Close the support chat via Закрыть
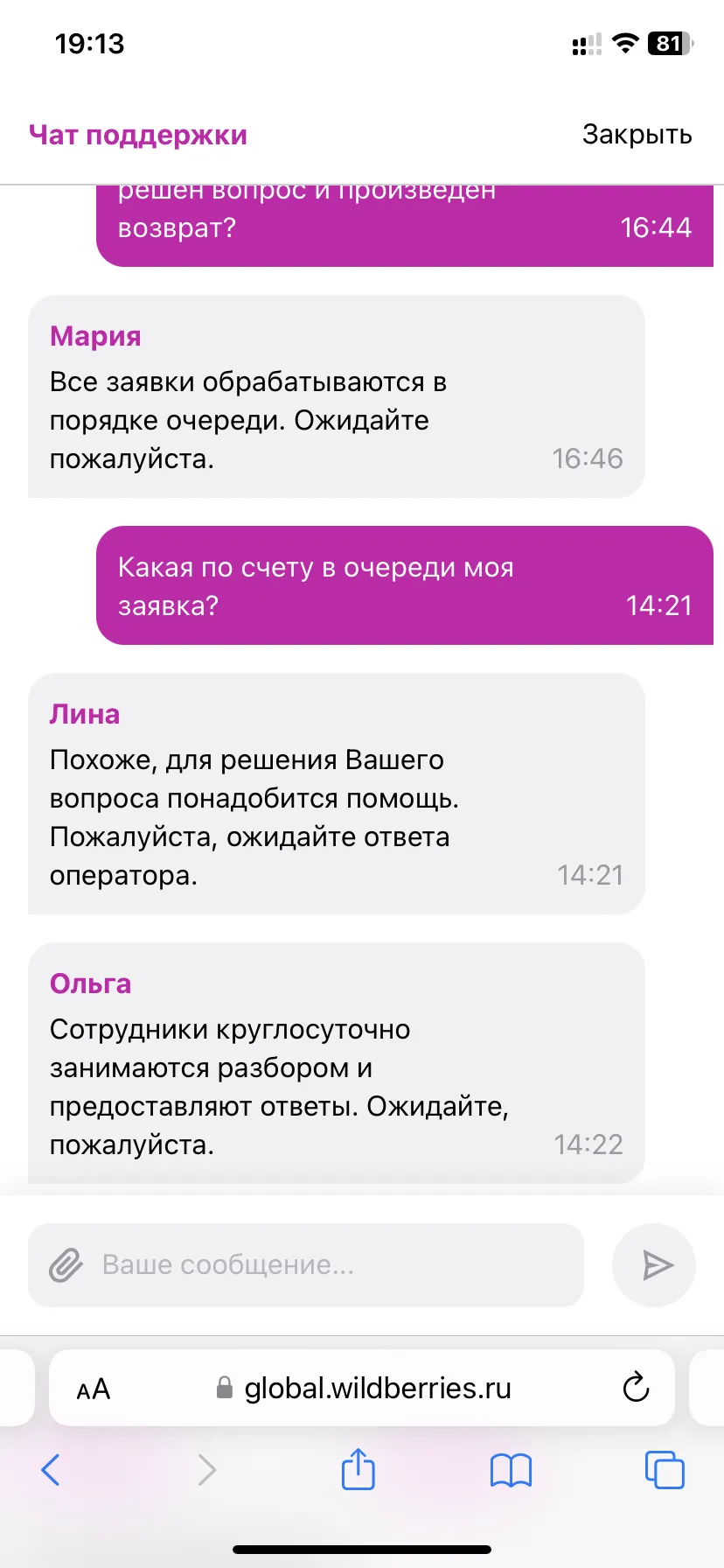This screenshot has width=724, height=1568. click(x=637, y=135)
